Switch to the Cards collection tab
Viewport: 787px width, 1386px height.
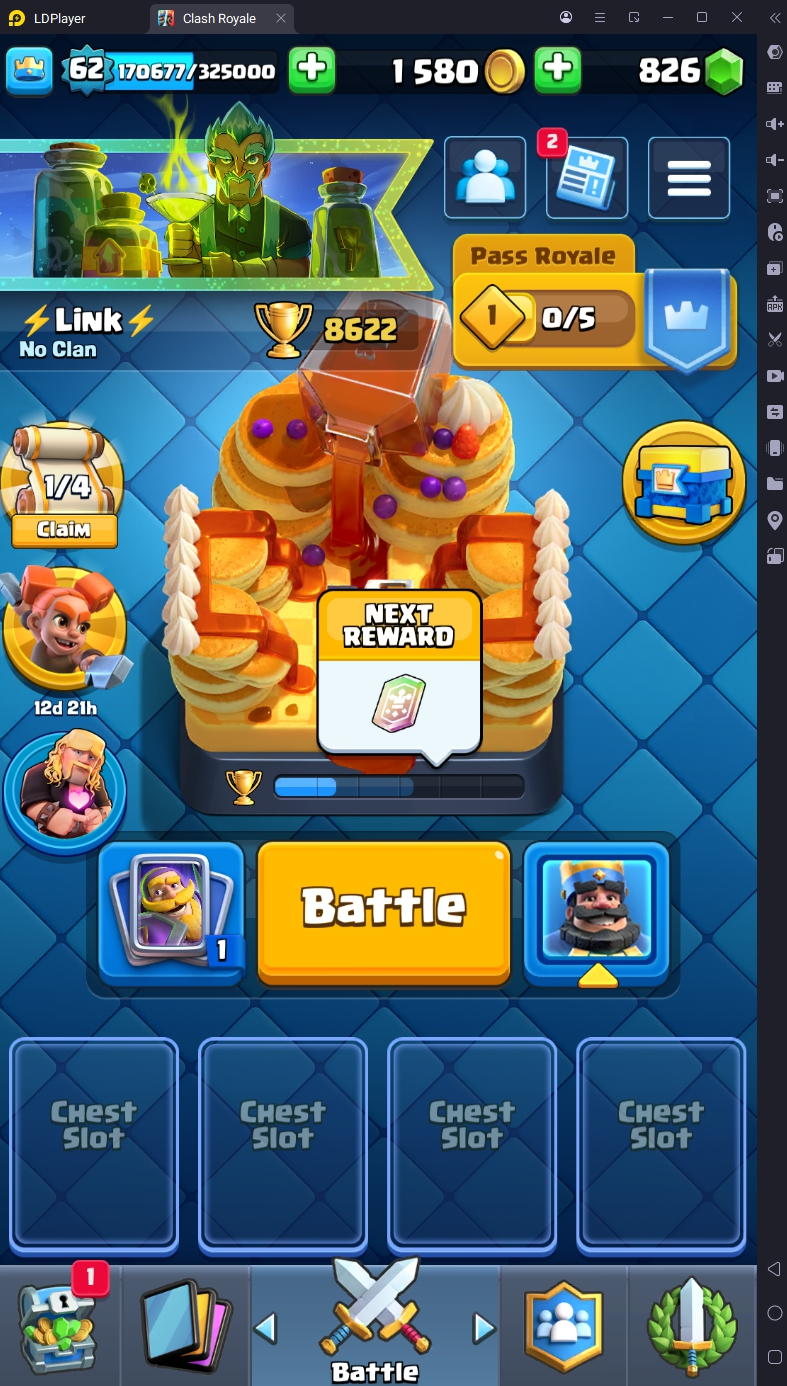click(x=186, y=1325)
